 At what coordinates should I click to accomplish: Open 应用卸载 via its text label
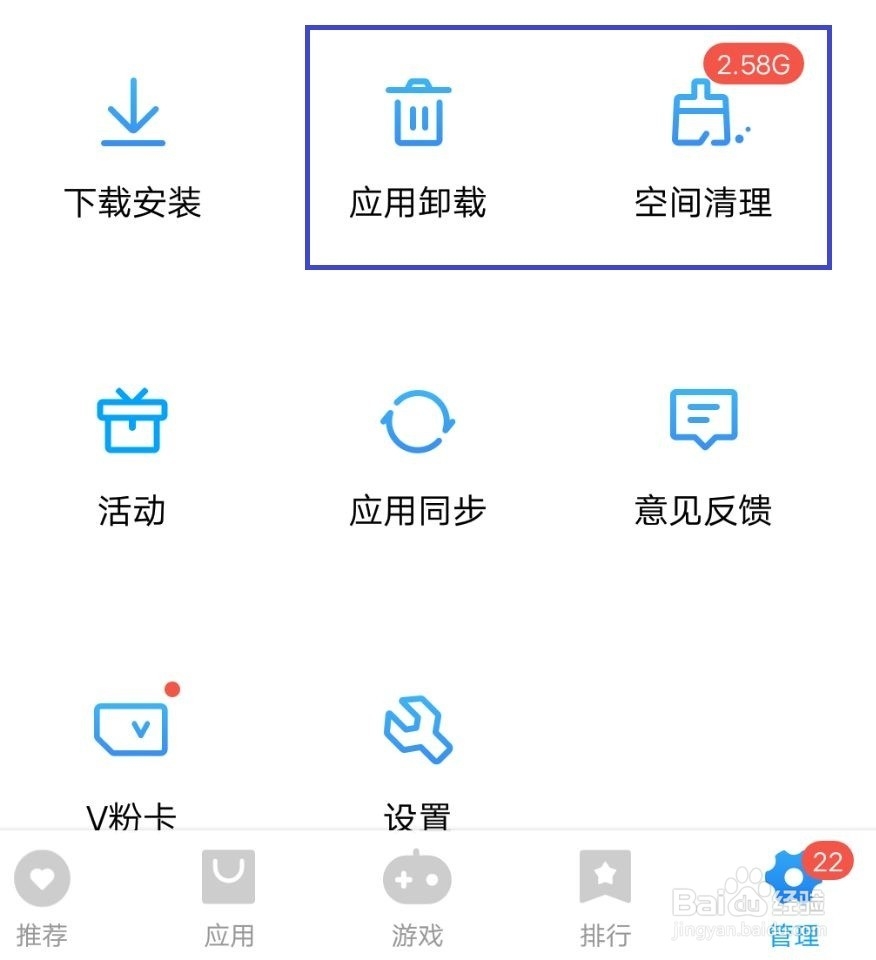click(418, 203)
